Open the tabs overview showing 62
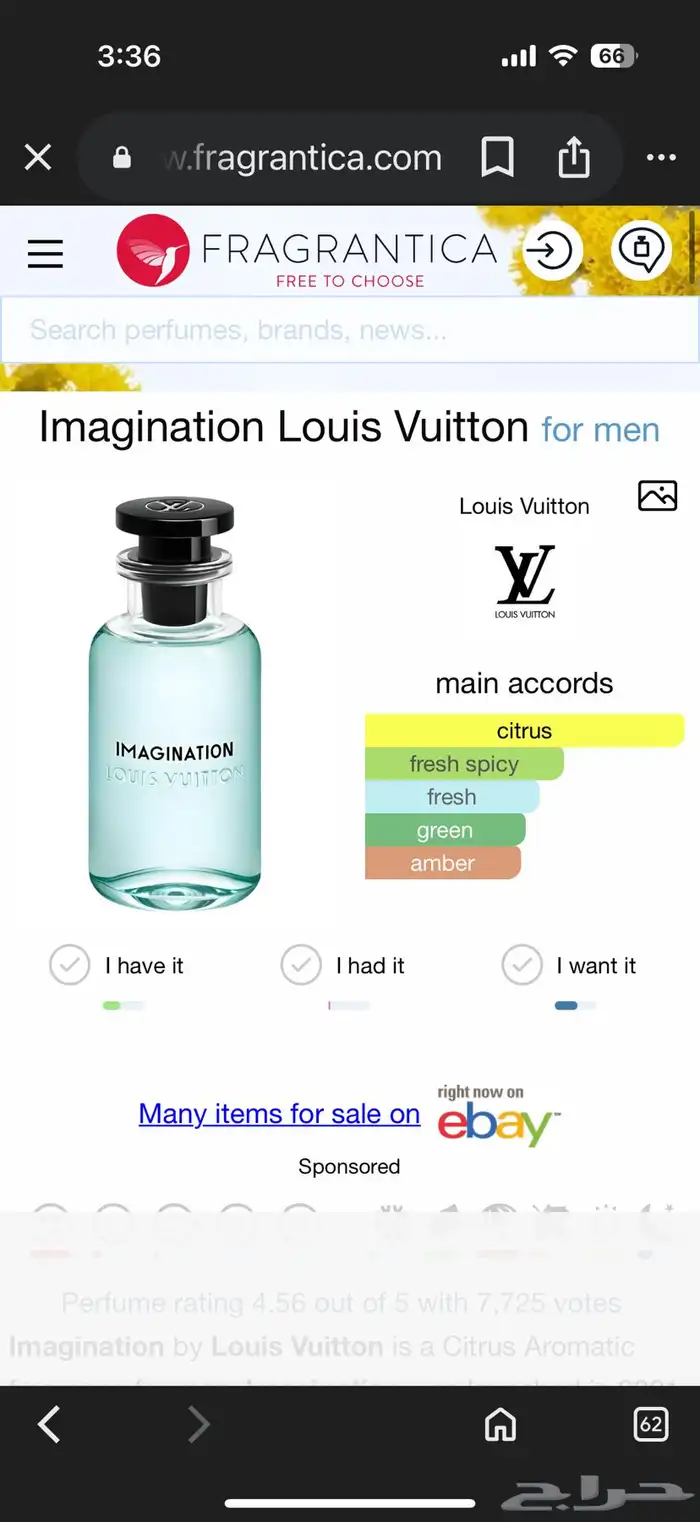700x1522 pixels. (x=651, y=1424)
